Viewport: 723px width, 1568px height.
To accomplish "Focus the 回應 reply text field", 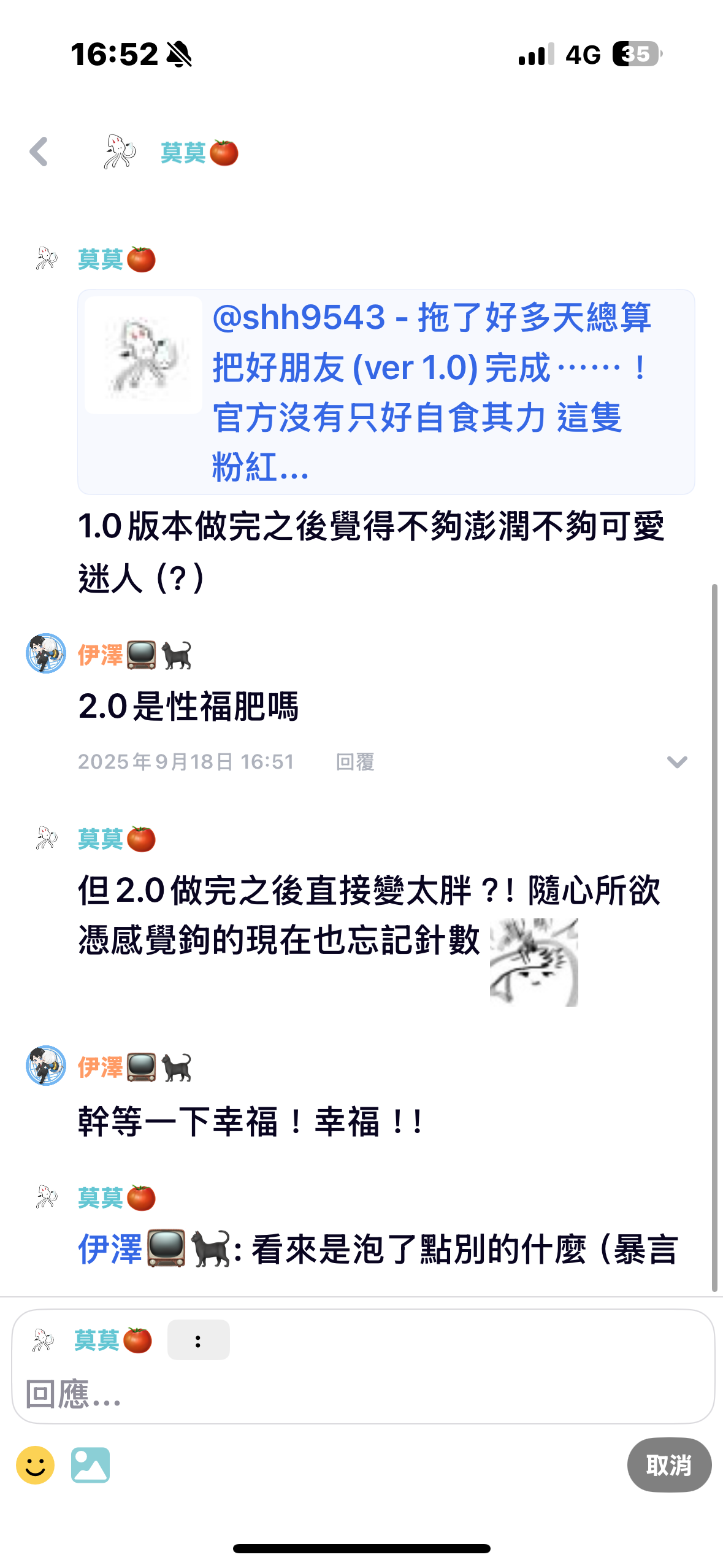I will (362, 1394).
